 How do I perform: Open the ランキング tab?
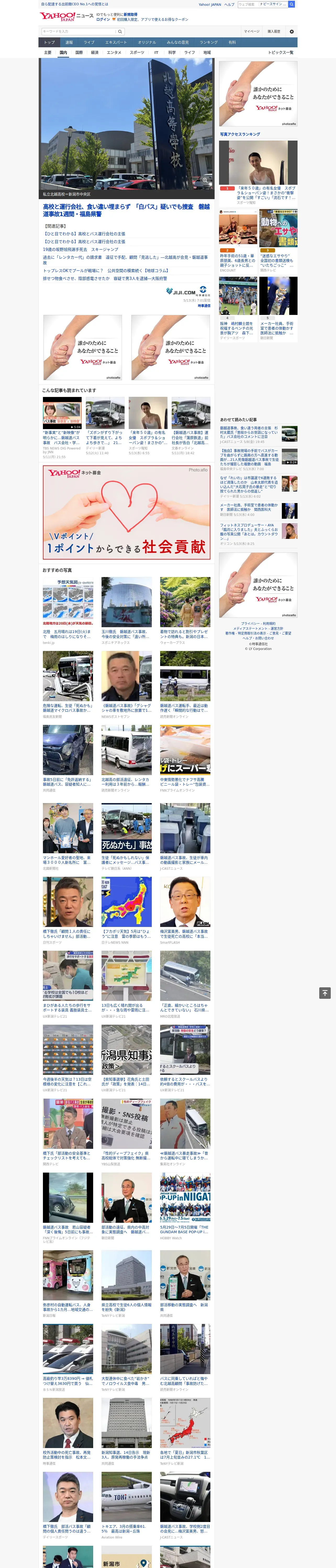point(209,43)
